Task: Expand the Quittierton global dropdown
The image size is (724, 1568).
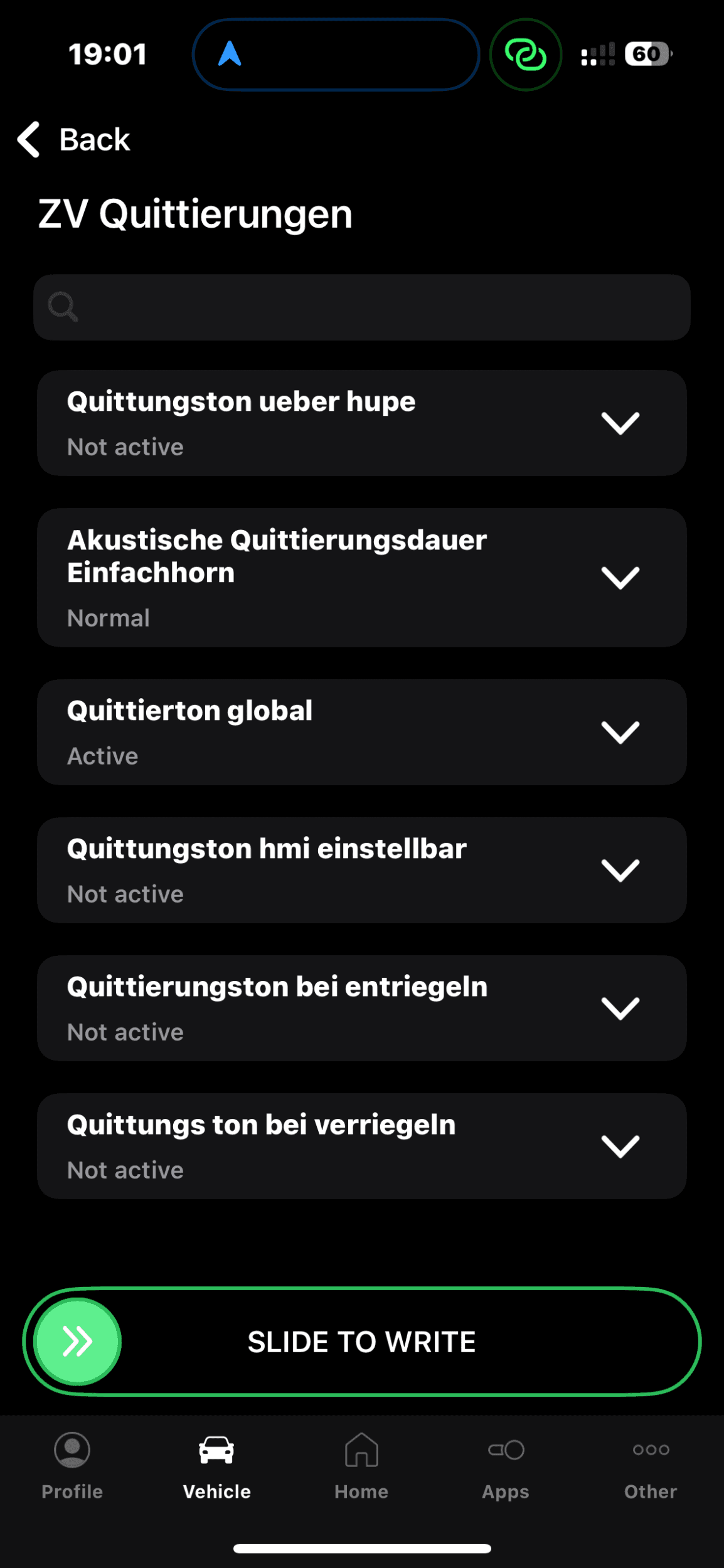Action: (x=362, y=733)
